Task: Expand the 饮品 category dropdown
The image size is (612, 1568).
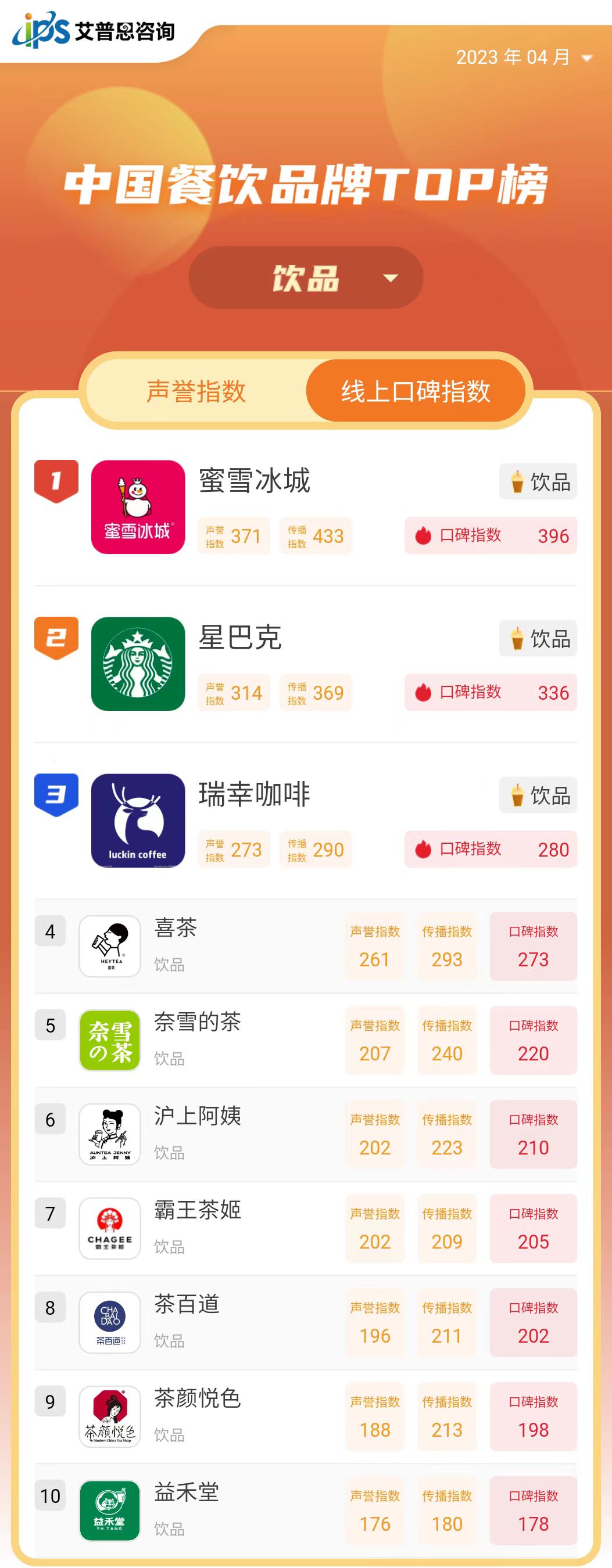Action: coord(306,278)
